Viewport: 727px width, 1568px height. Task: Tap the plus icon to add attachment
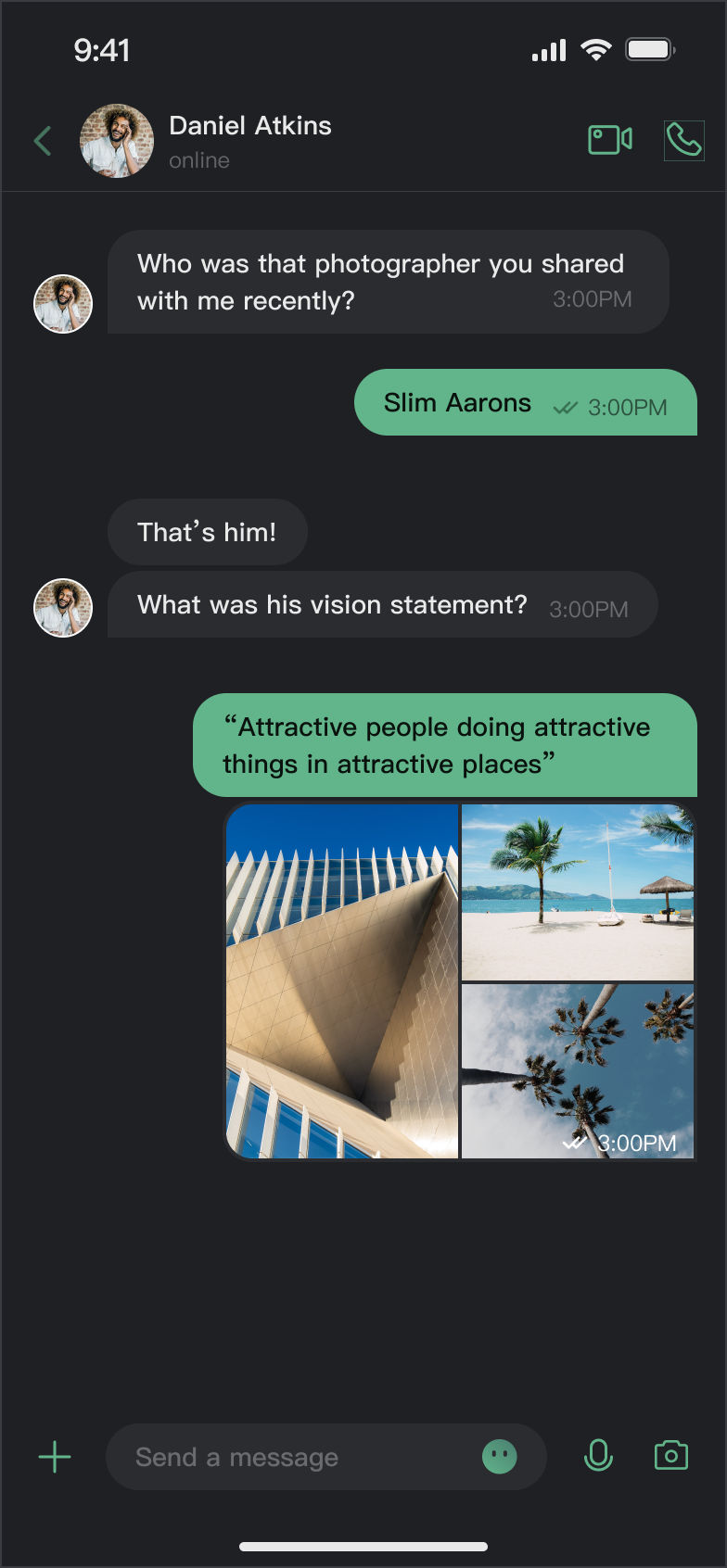(x=55, y=1457)
